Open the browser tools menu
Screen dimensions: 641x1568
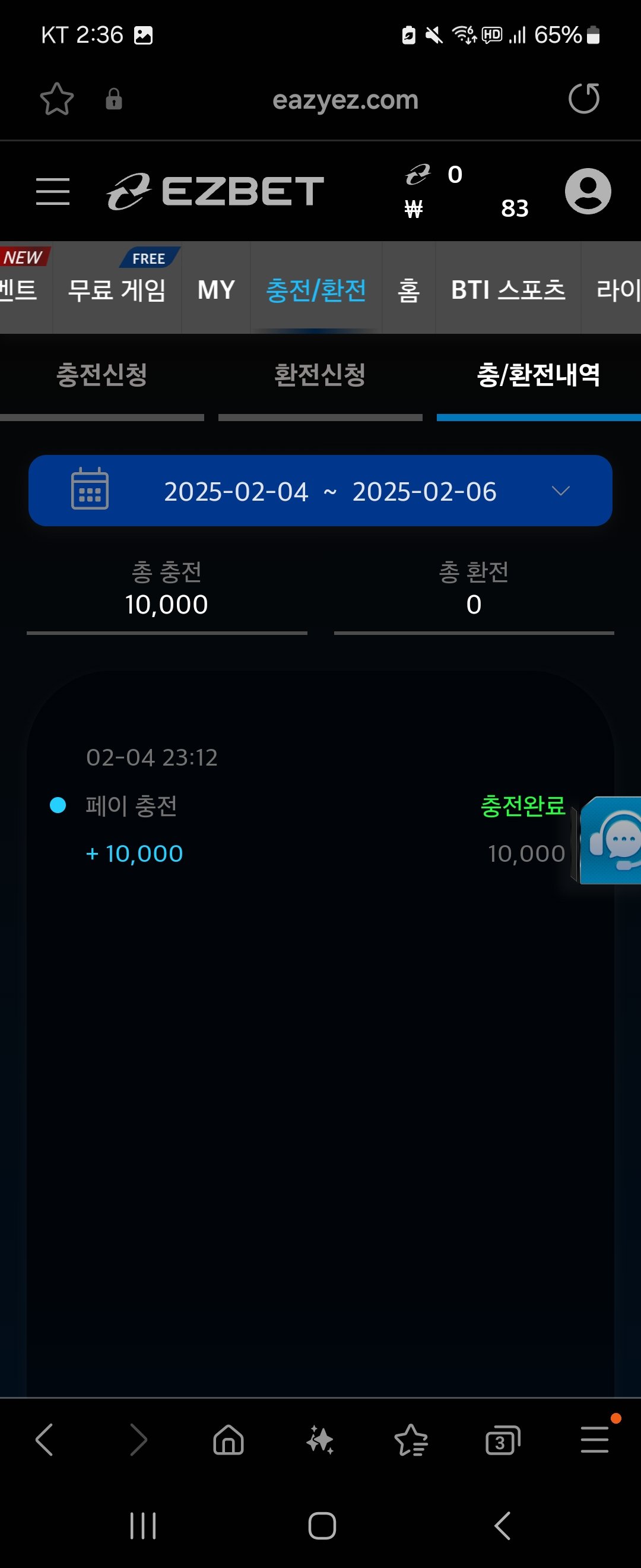tap(594, 1440)
